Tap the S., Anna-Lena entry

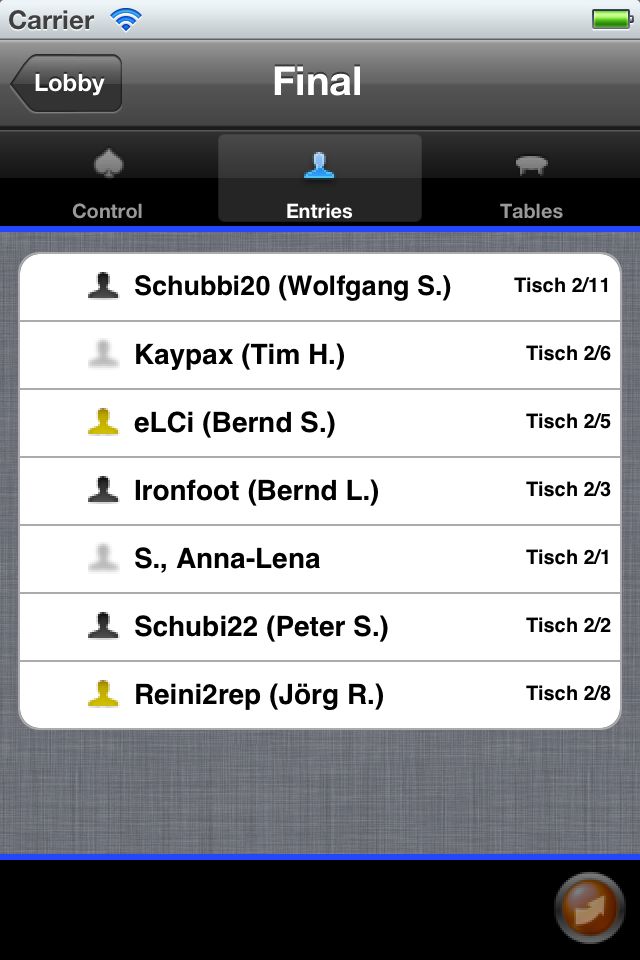(x=320, y=559)
